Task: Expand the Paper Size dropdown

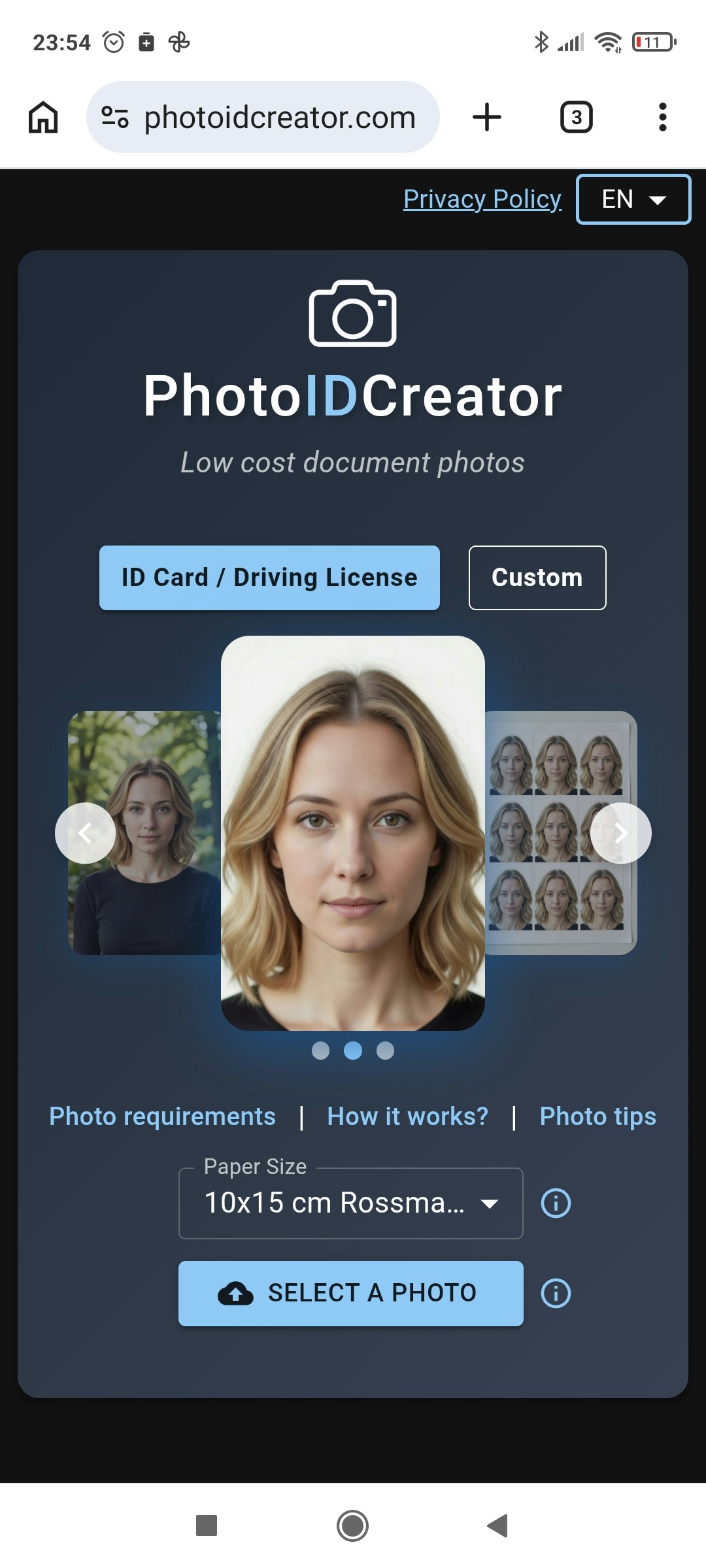Action: point(350,1203)
